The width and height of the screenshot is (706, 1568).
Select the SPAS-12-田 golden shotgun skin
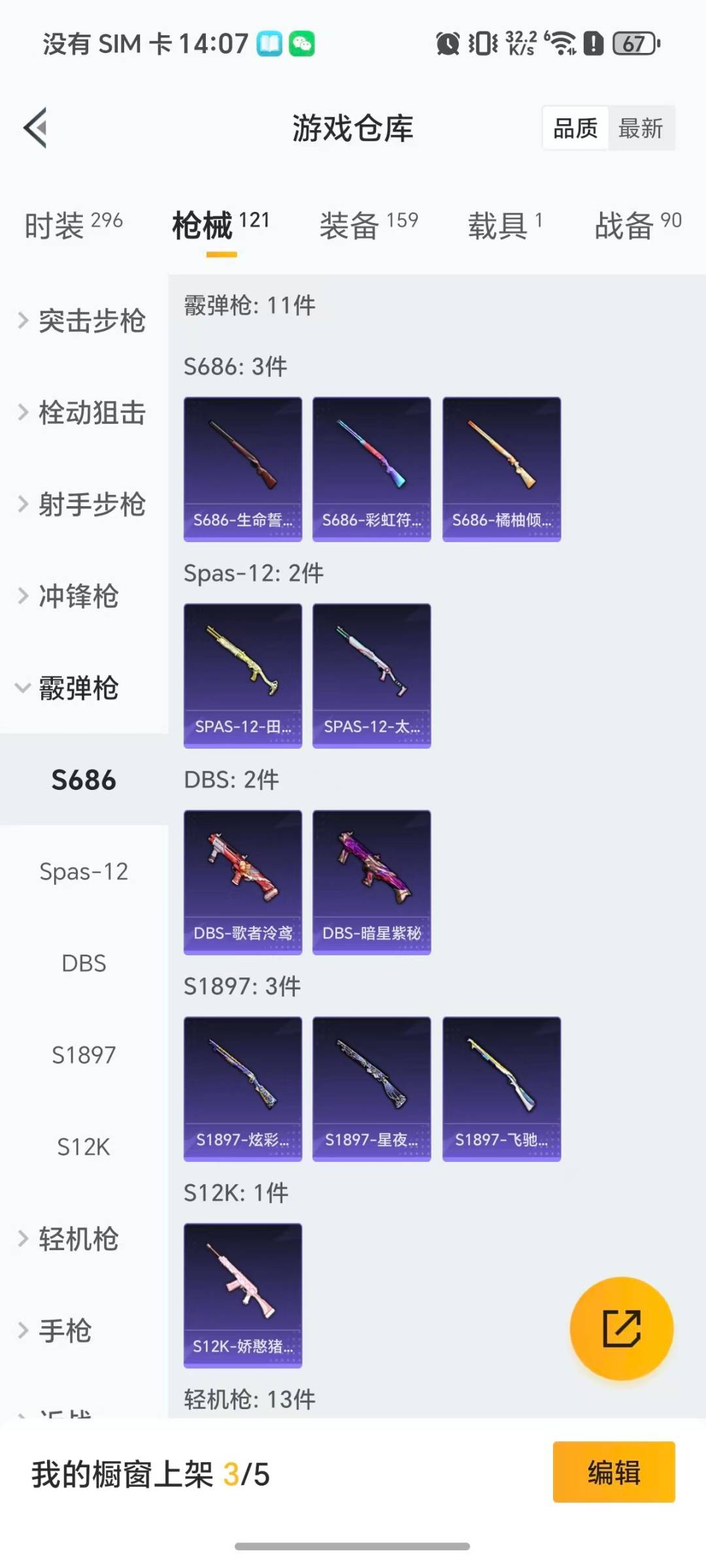pyautogui.click(x=243, y=675)
